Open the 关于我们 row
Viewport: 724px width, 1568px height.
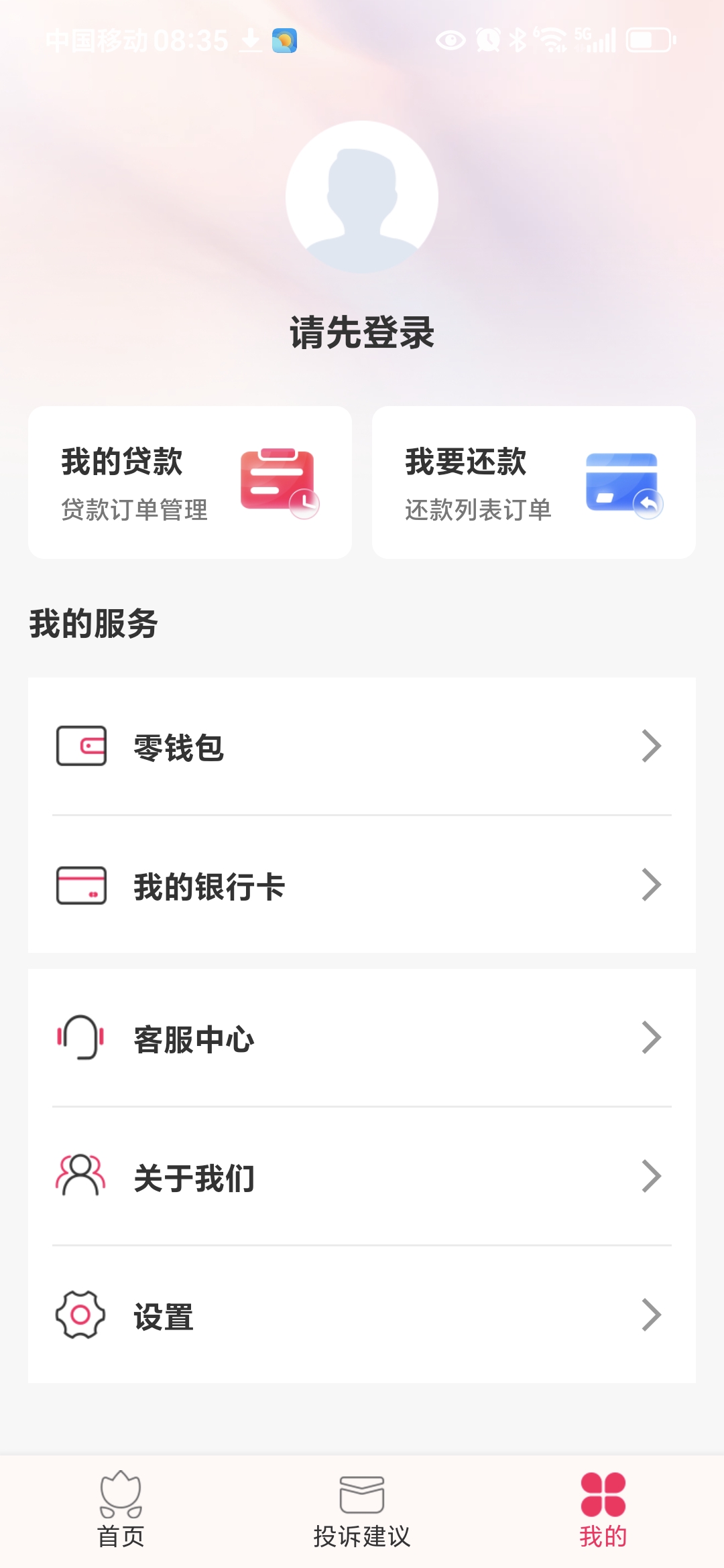coord(362,1177)
